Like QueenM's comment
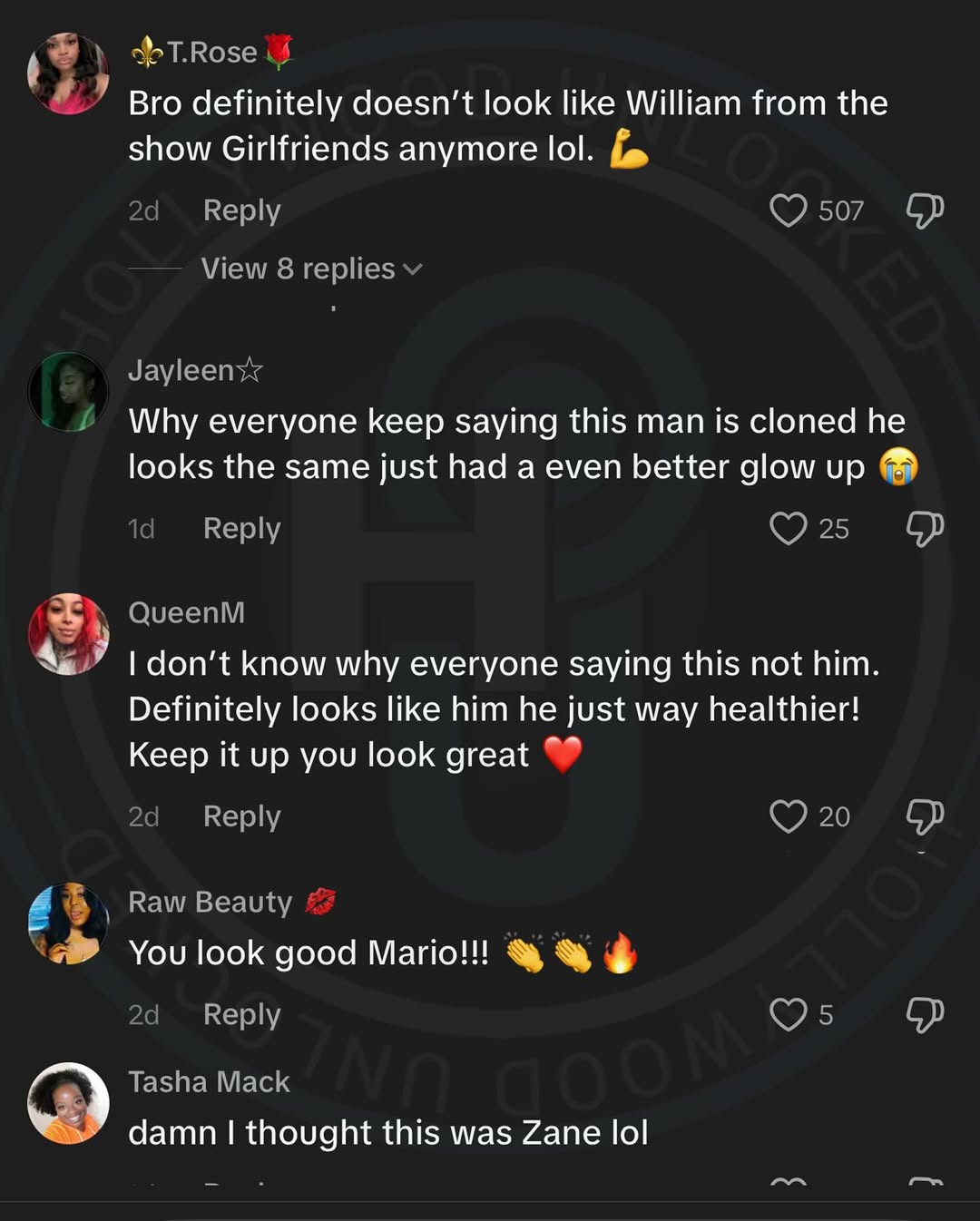Screen dimensions: 980x1221 click(x=788, y=816)
